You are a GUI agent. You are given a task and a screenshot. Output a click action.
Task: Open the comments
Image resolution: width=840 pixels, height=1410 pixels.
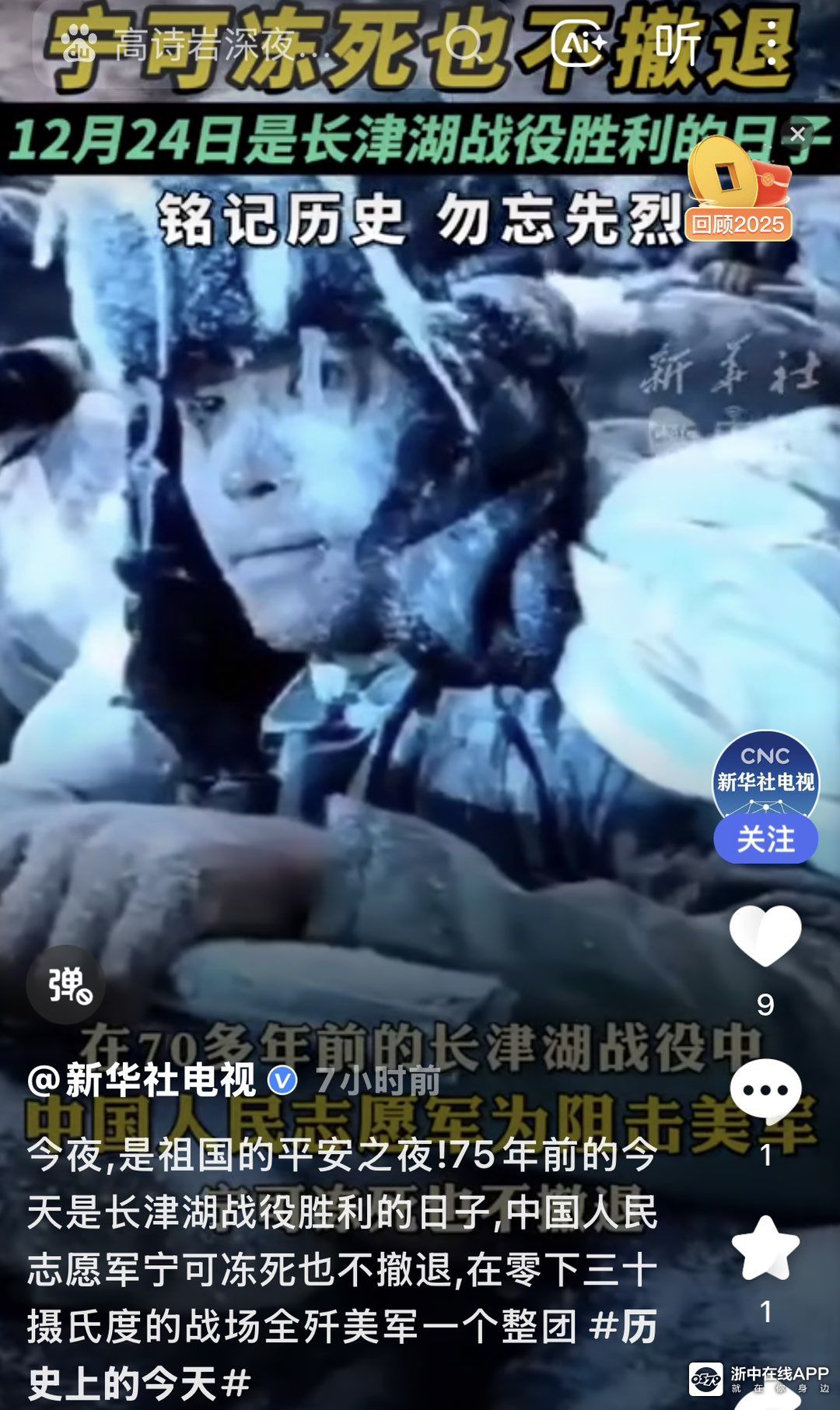(765, 1091)
